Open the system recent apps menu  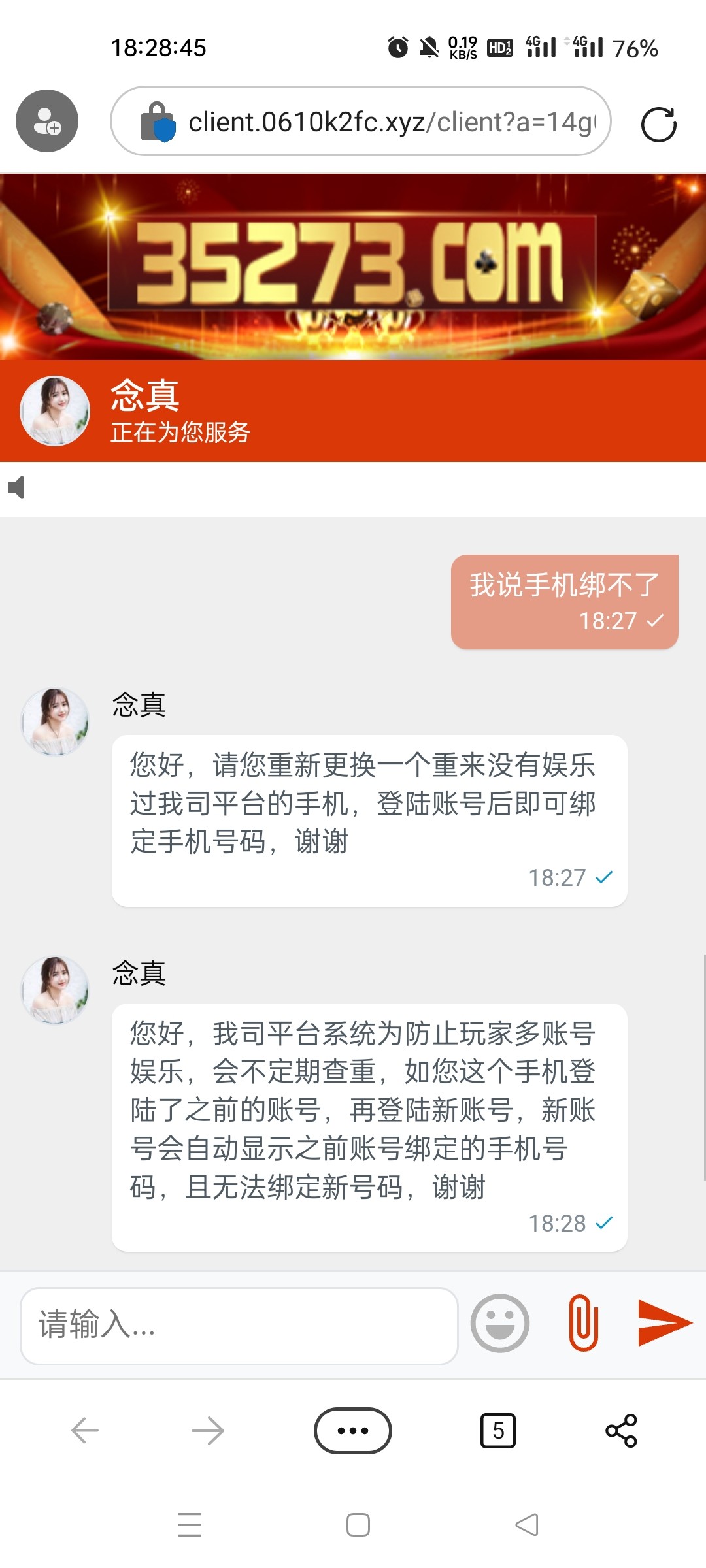[190, 1524]
